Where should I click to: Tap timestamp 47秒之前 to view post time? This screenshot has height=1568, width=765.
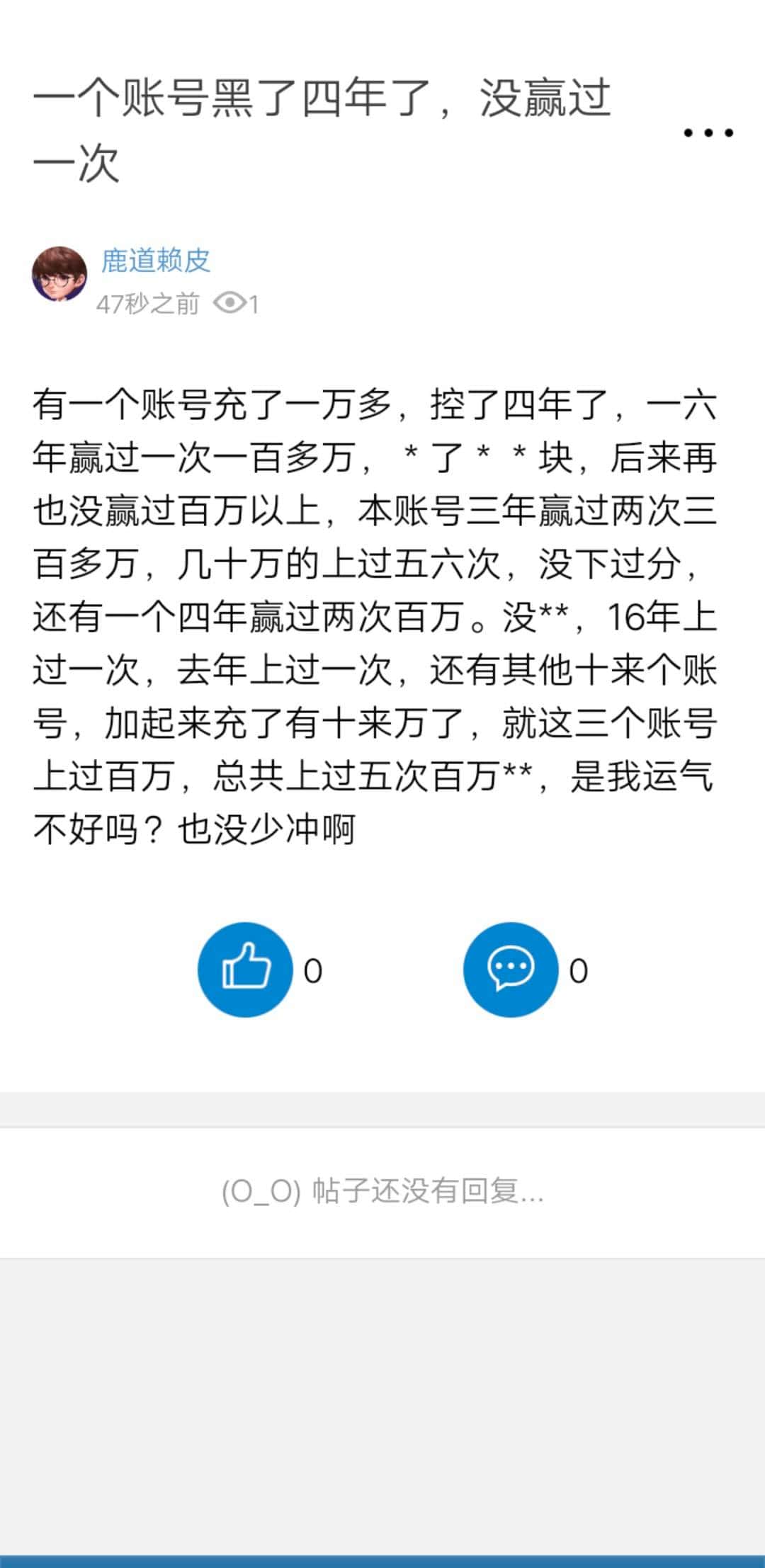tap(149, 305)
